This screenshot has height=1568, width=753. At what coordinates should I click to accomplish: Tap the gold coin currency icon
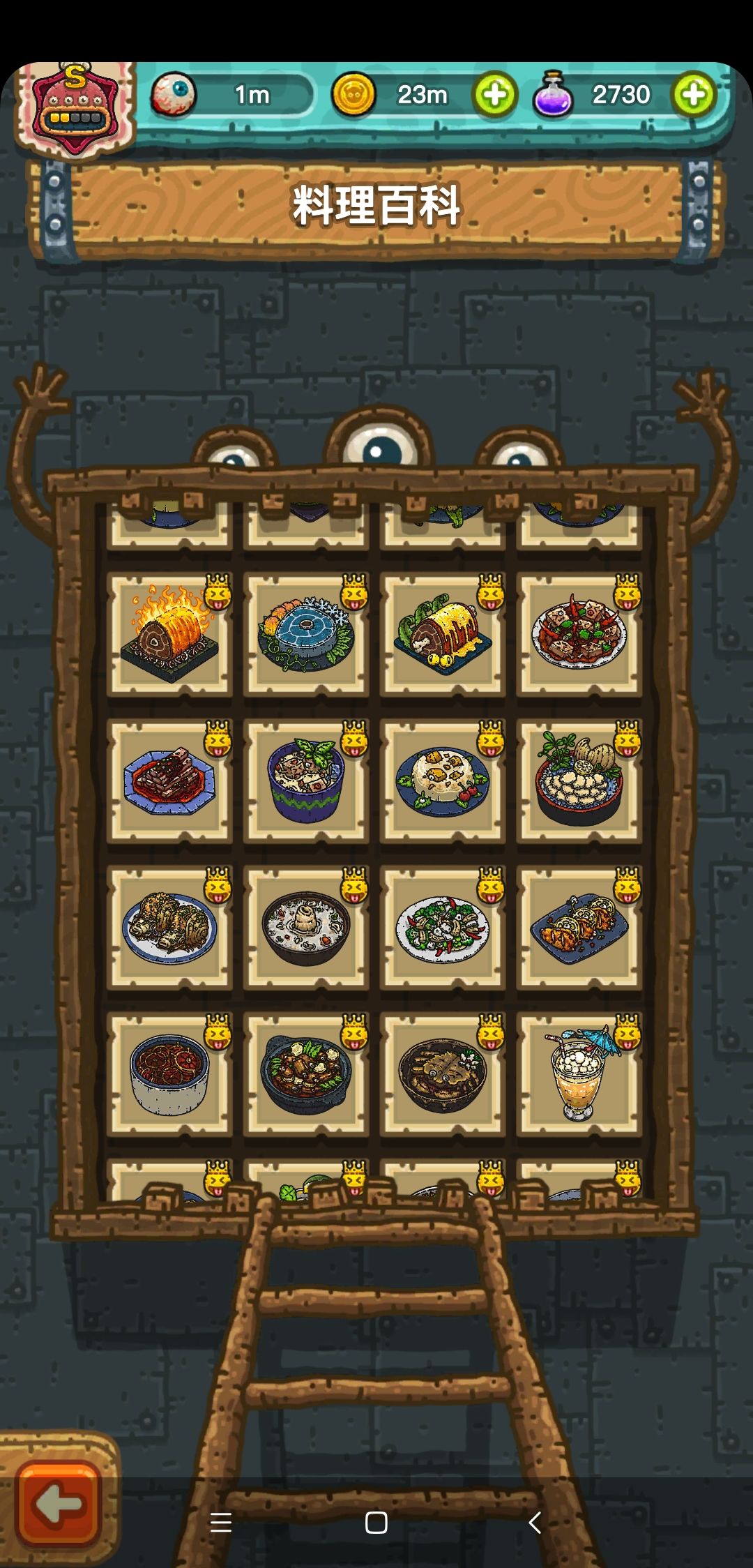[x=354, y=95]
